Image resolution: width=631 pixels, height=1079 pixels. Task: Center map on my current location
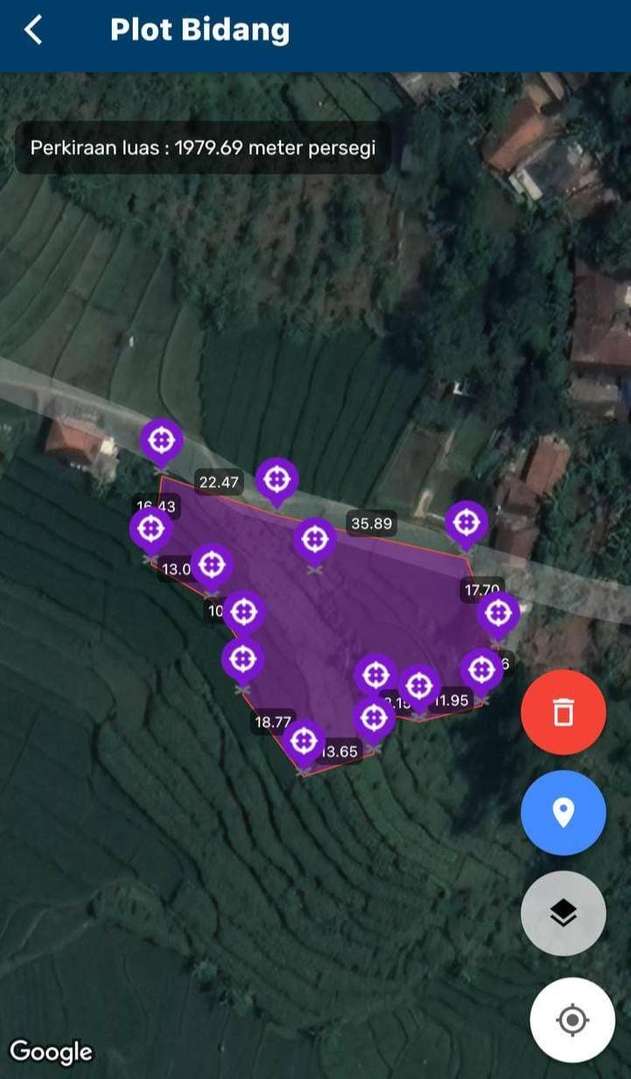(x=572, y=1019)
